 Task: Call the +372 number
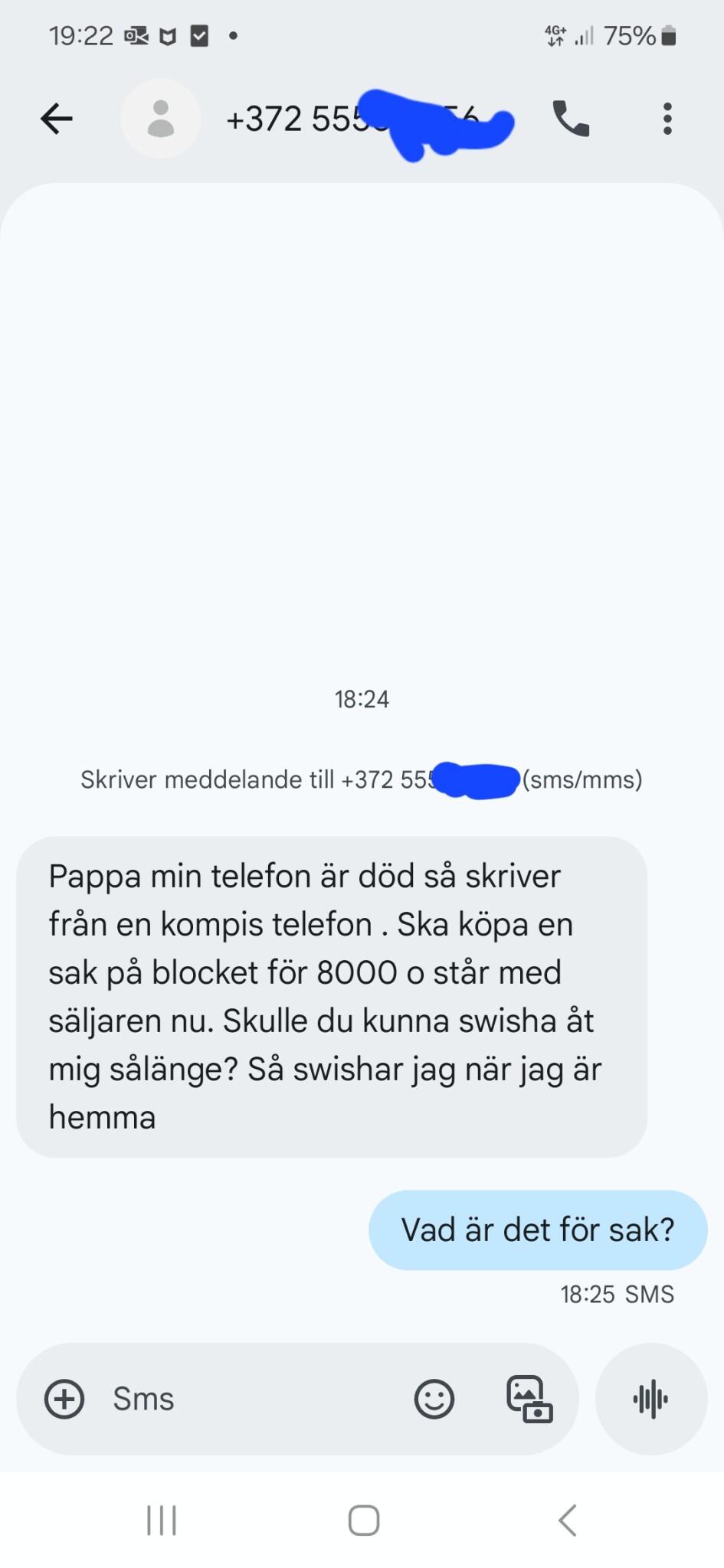pyautogui.click(x=571, y=119)
